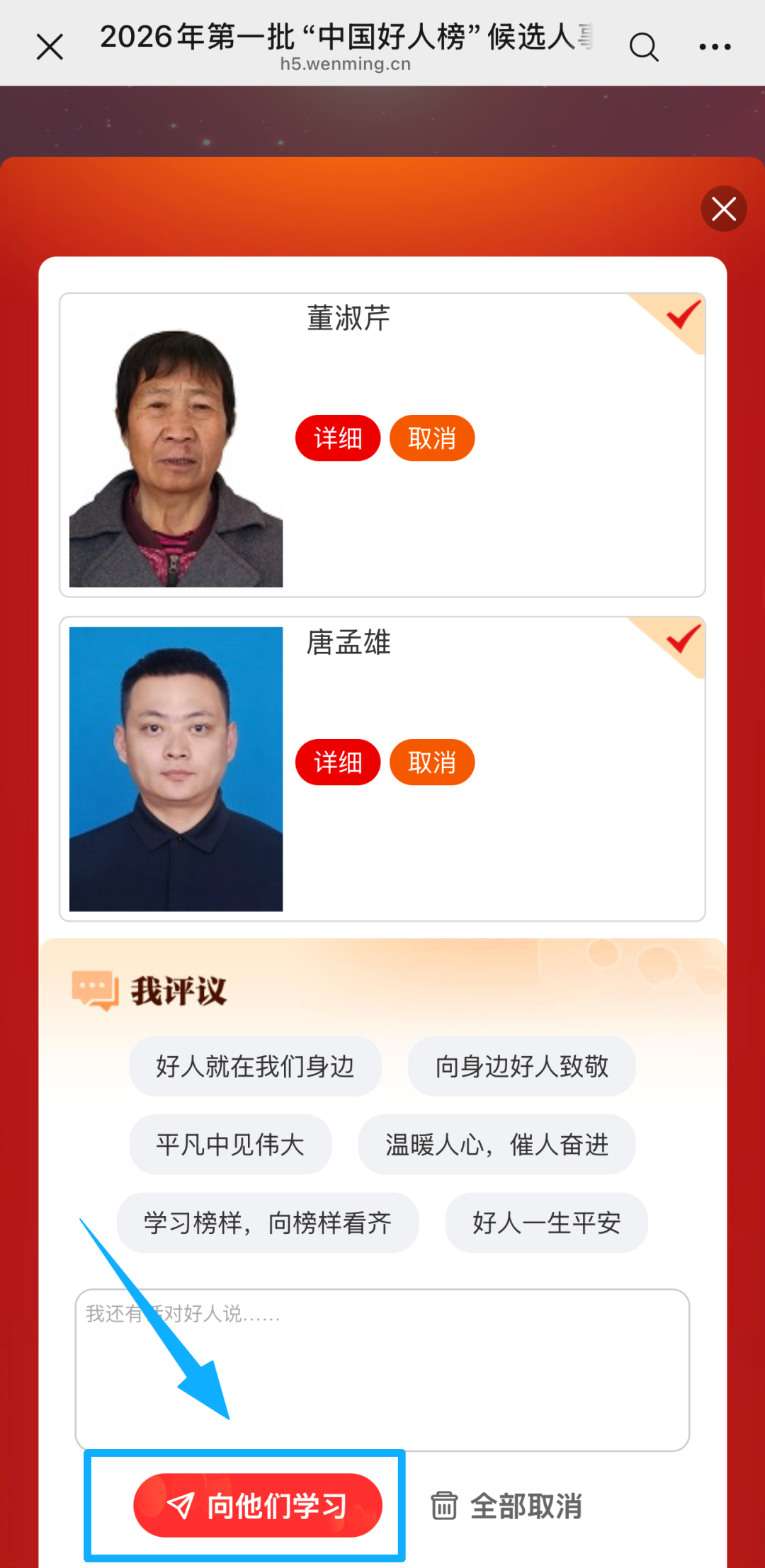The image size is (765, 1568).
Task: Close the webview with the X icon
Action: pos(50,47)
